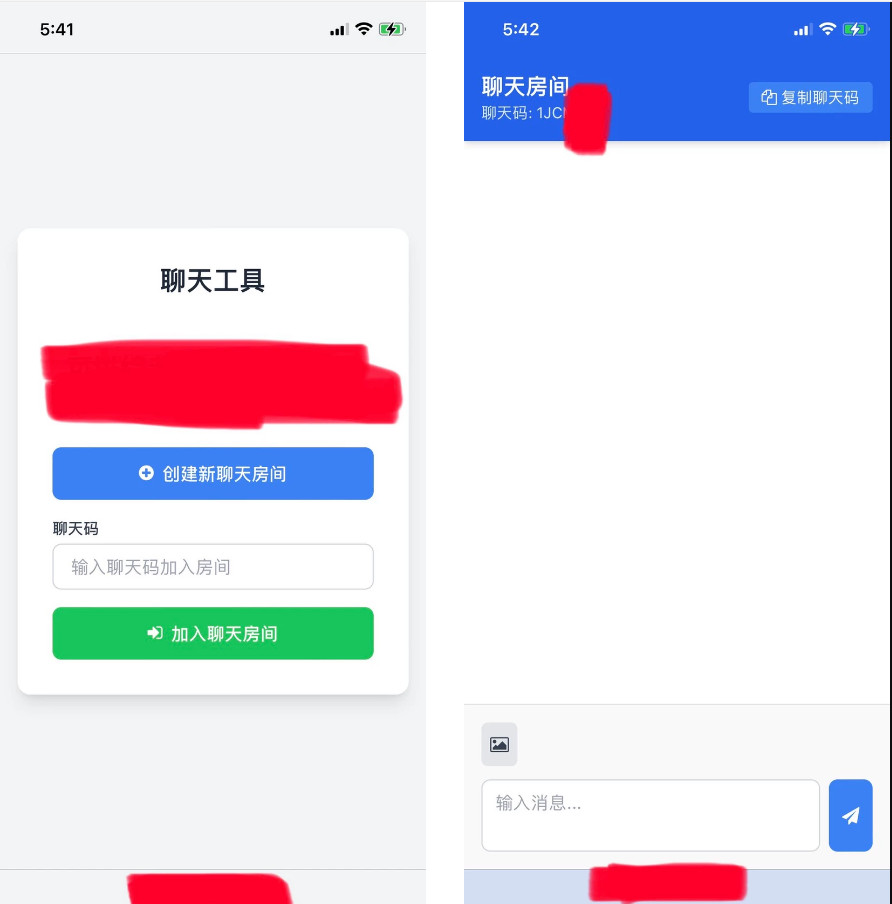Focus the 输入消息 message box

pos(650,815)
